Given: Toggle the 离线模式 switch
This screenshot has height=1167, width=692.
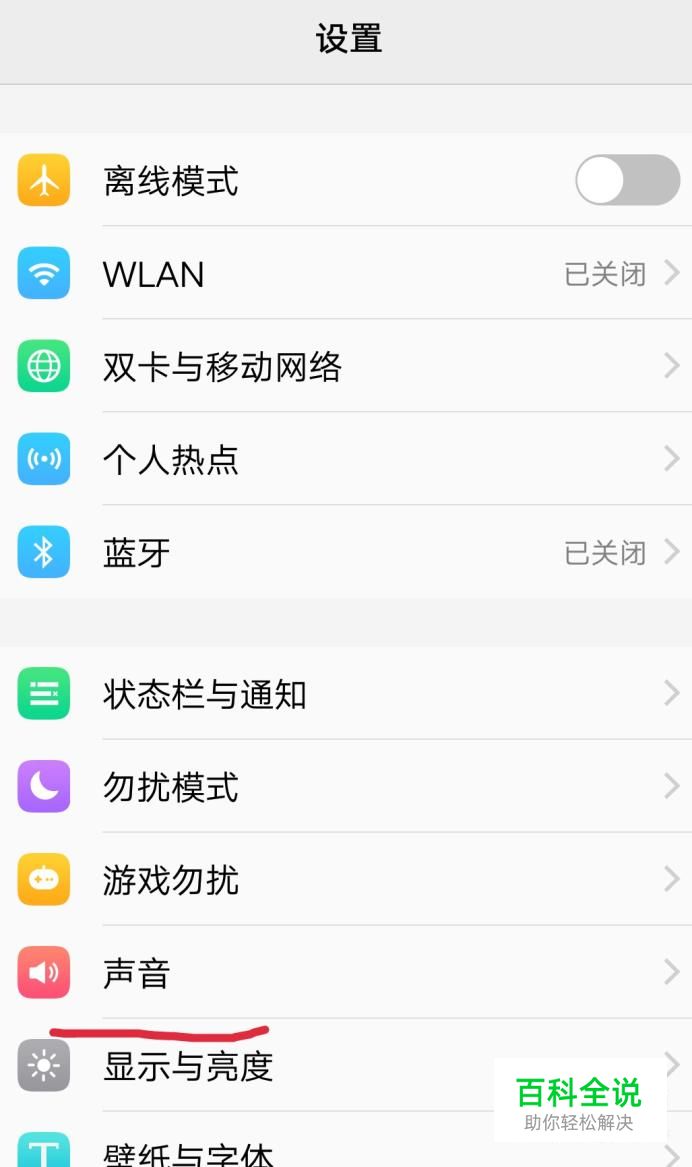Looking at the screenshot, I should pos(627,181).
